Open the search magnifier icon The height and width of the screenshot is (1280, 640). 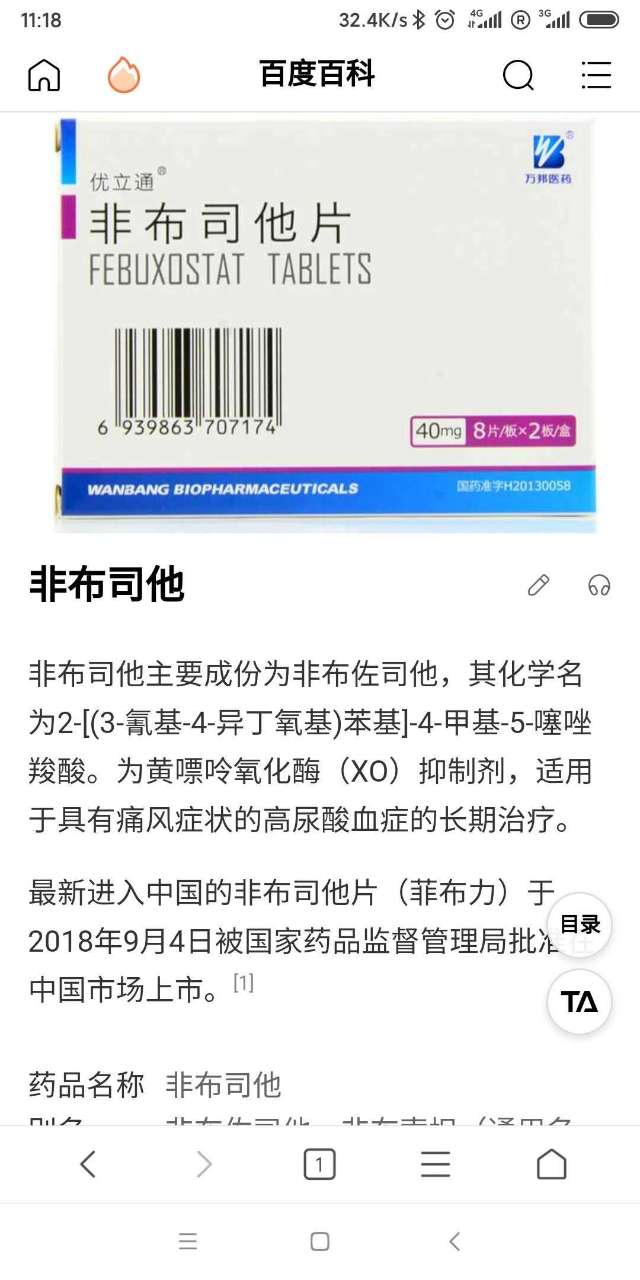click(517, 75)
